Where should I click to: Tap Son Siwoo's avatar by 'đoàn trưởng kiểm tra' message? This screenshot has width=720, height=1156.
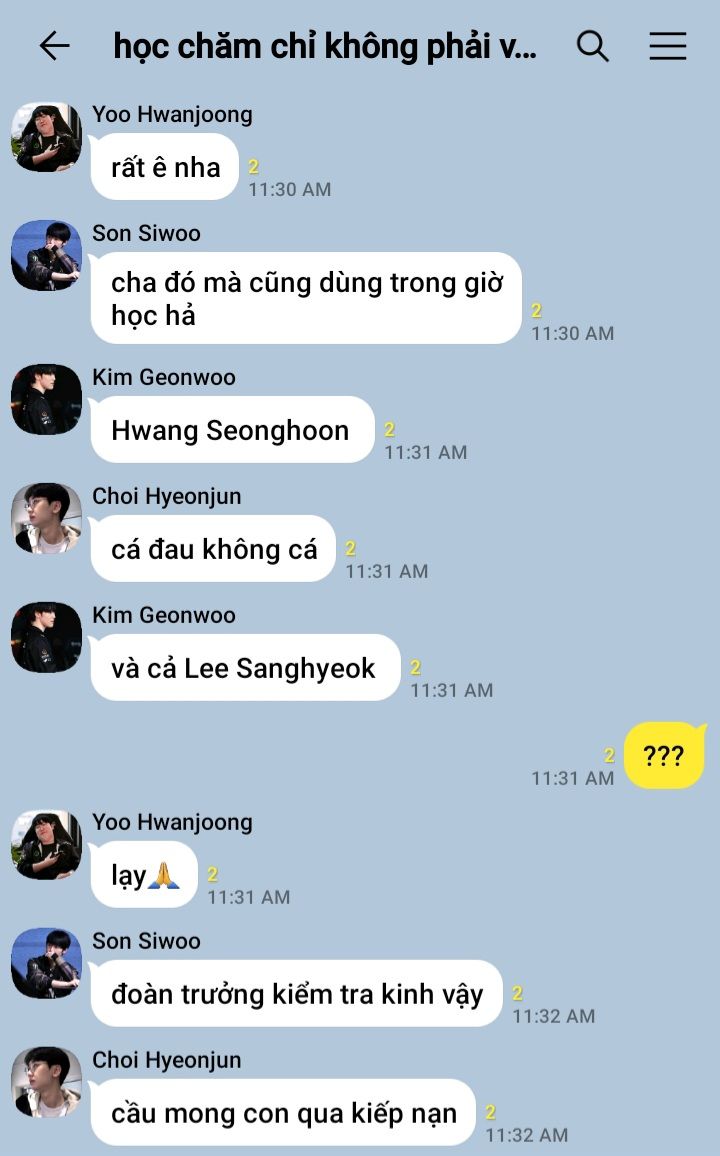point(46,963)
